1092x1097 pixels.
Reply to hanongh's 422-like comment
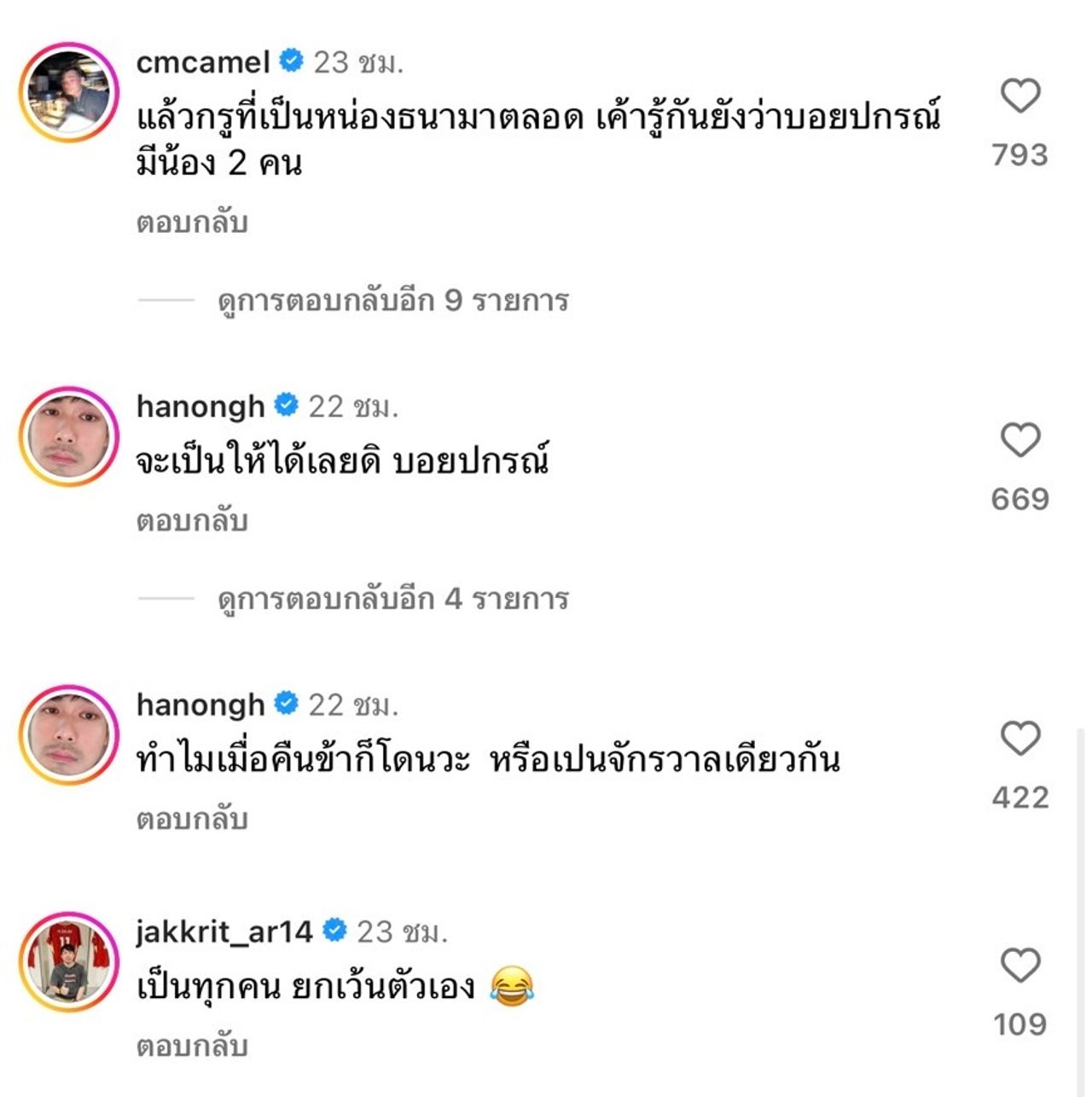point(192,820)
